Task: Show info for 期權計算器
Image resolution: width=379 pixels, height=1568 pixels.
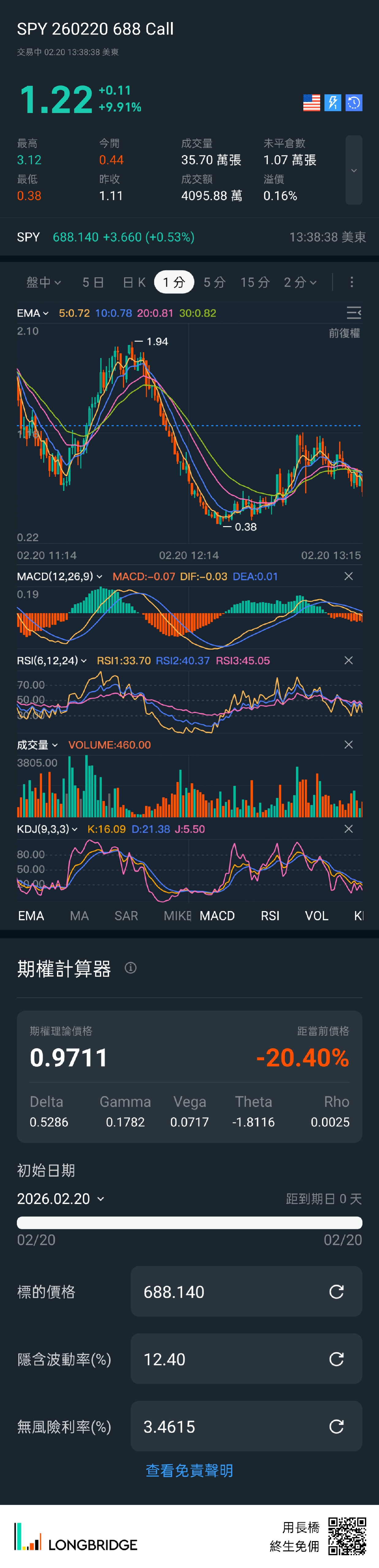Action: tap(131, 968)
